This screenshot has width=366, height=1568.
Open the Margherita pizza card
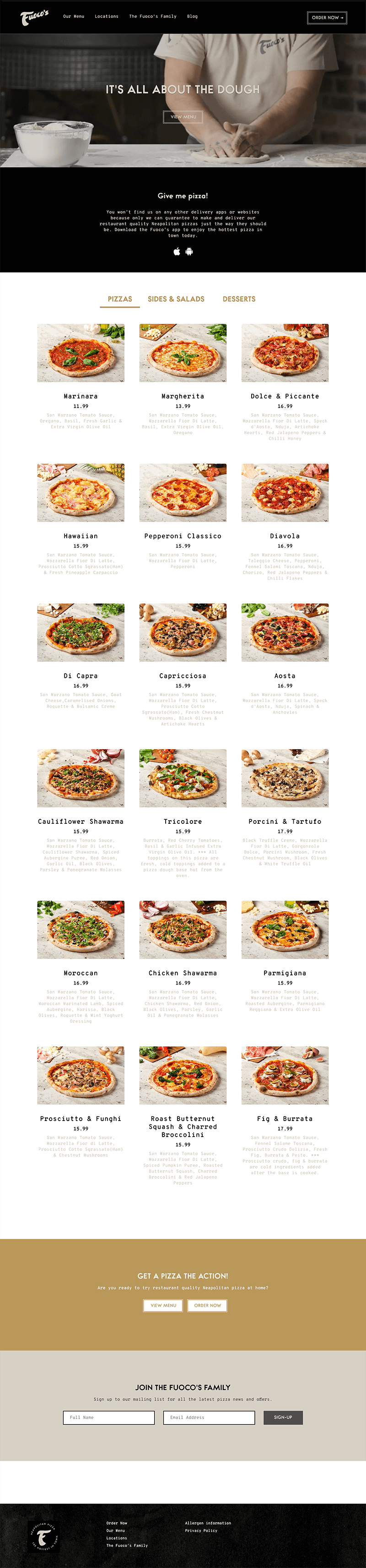[x=183, y=353]
